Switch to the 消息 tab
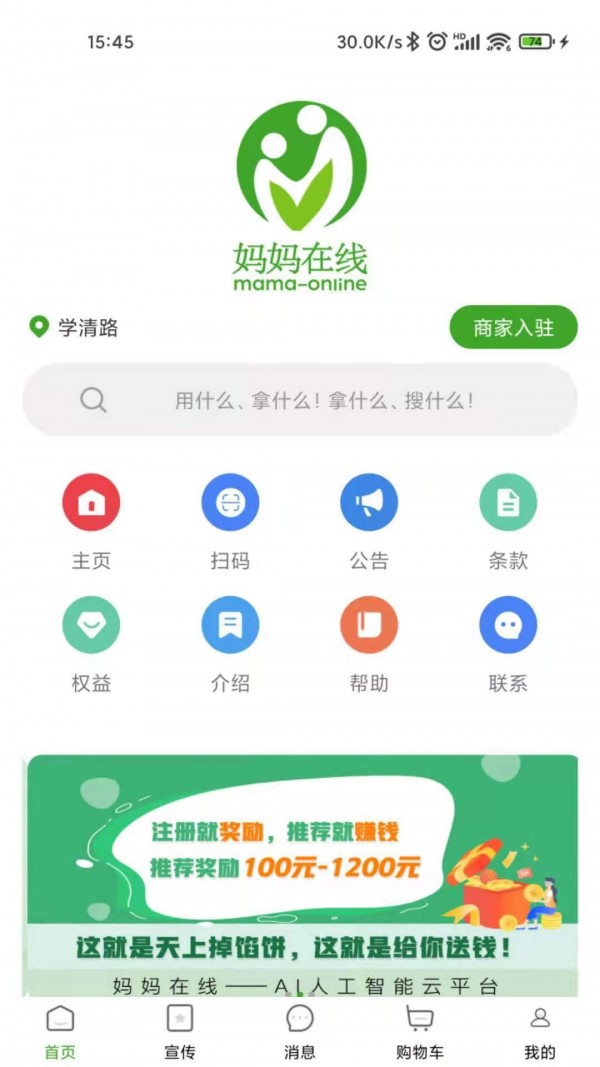 pos(300,1033)
